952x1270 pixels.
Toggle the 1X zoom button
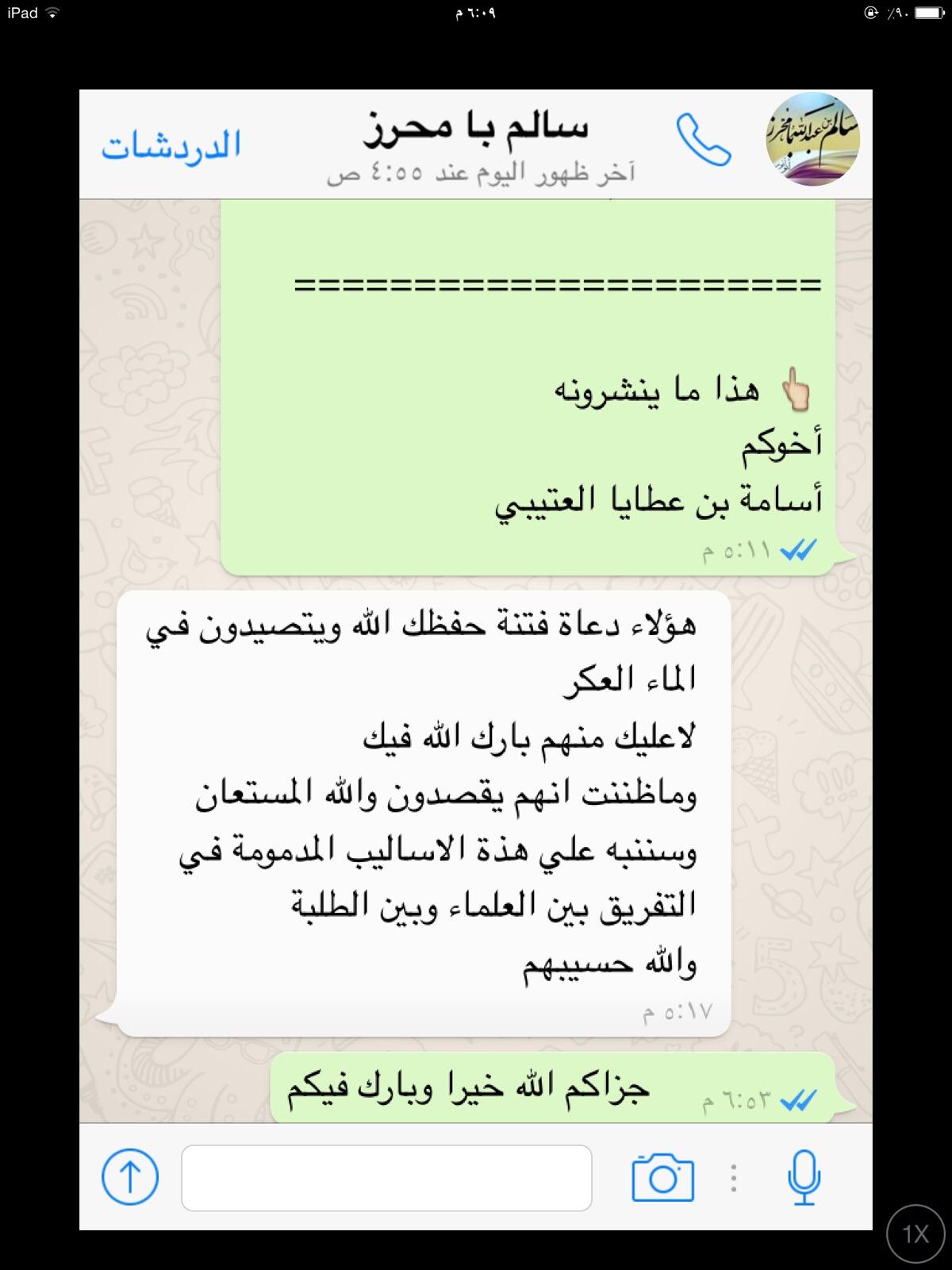point(916,1233)
